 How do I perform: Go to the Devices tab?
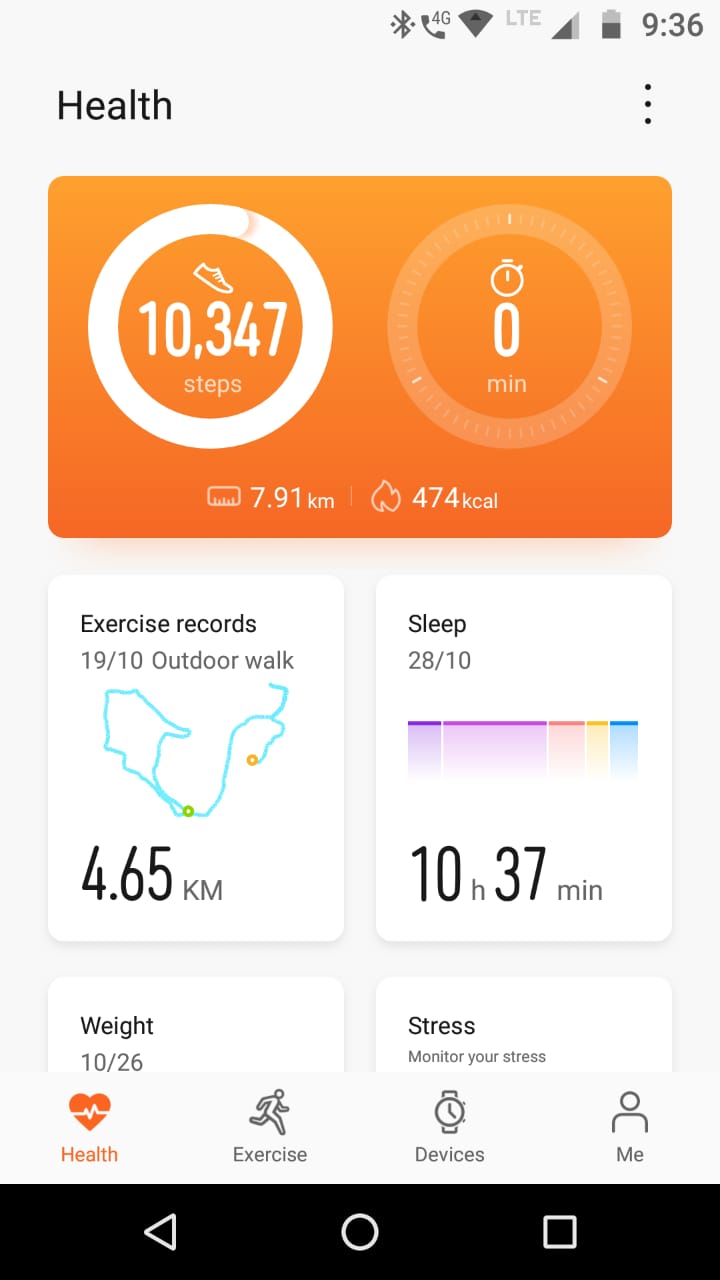tap(450, 1128)
